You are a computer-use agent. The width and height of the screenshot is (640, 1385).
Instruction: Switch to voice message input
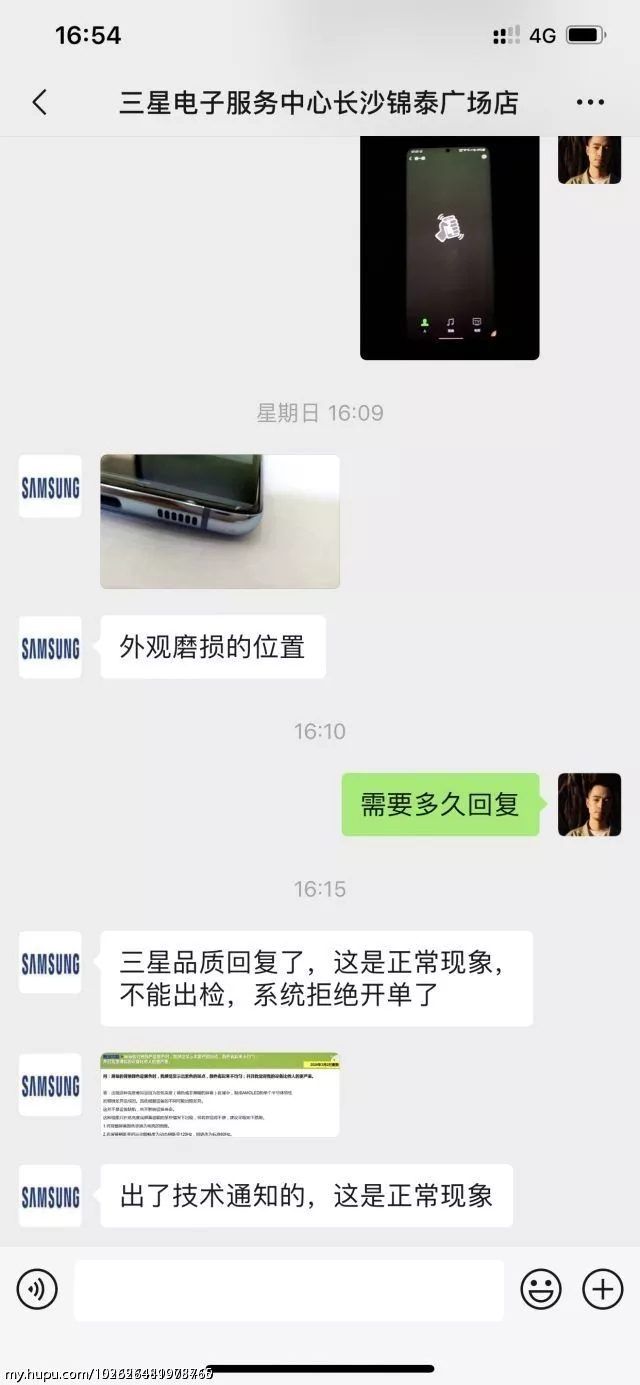coord(37,1289)
